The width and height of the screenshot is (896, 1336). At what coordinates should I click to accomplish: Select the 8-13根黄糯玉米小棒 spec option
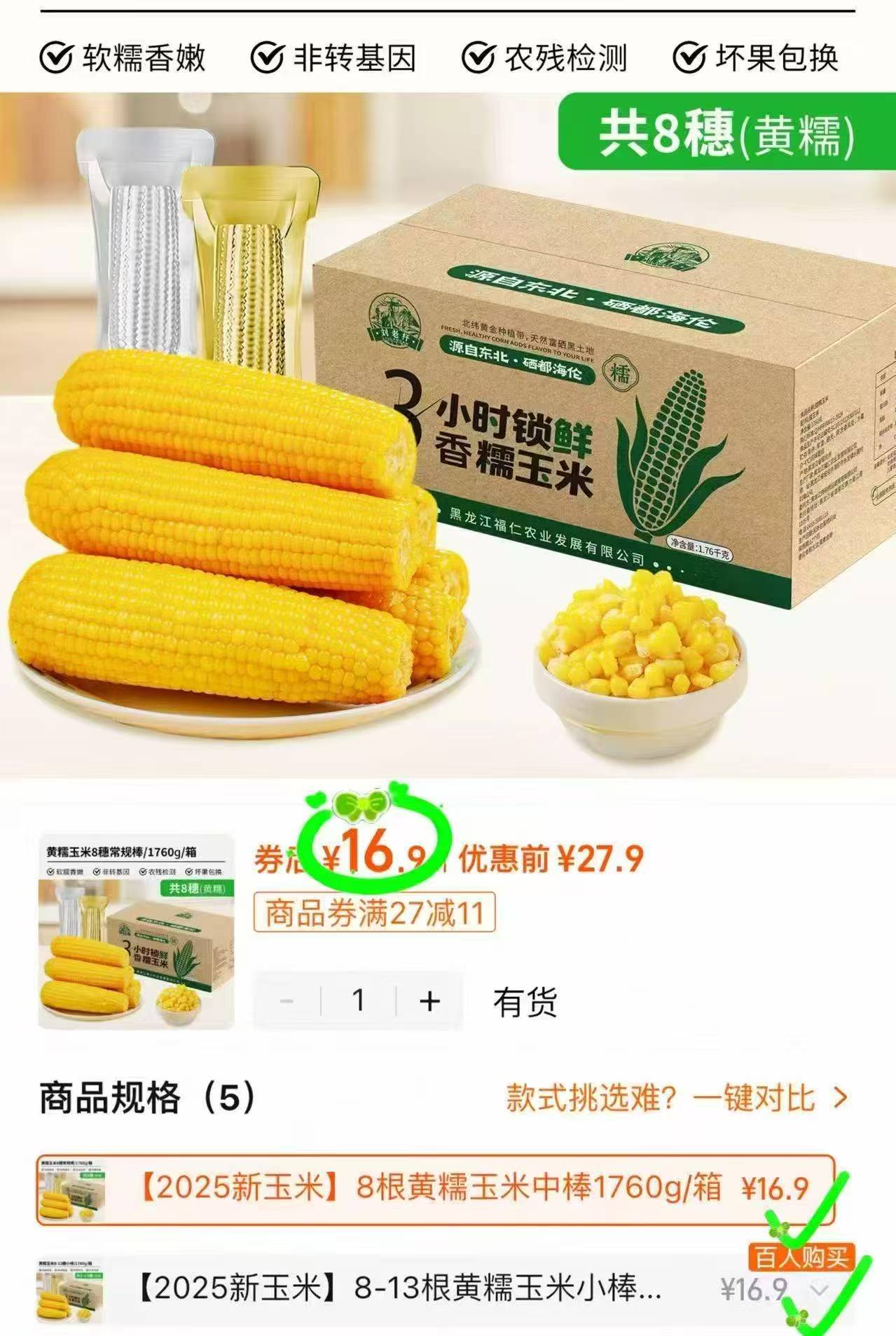(406, 1289)
